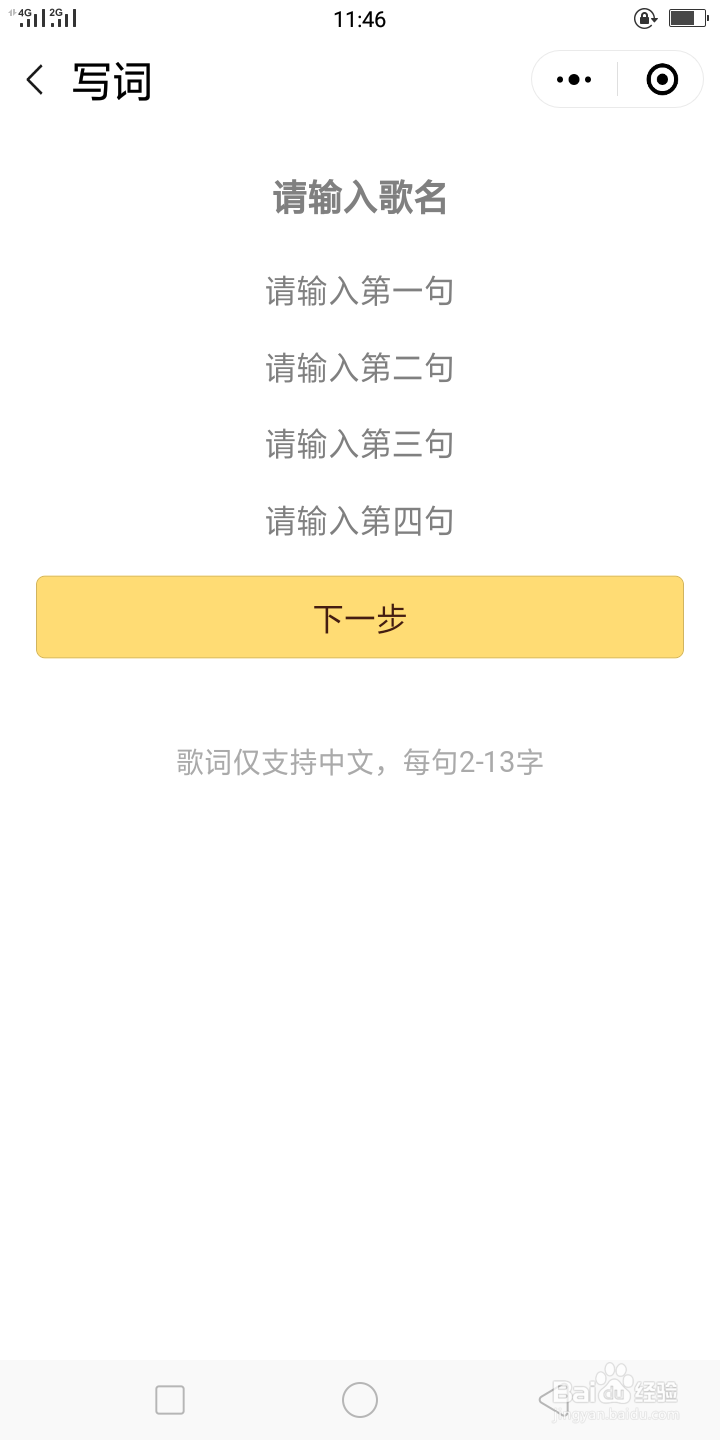Tap the 4G signal strength icon
The width and height of the screenshot is (720, 1440).
click(x=32, y=17)
